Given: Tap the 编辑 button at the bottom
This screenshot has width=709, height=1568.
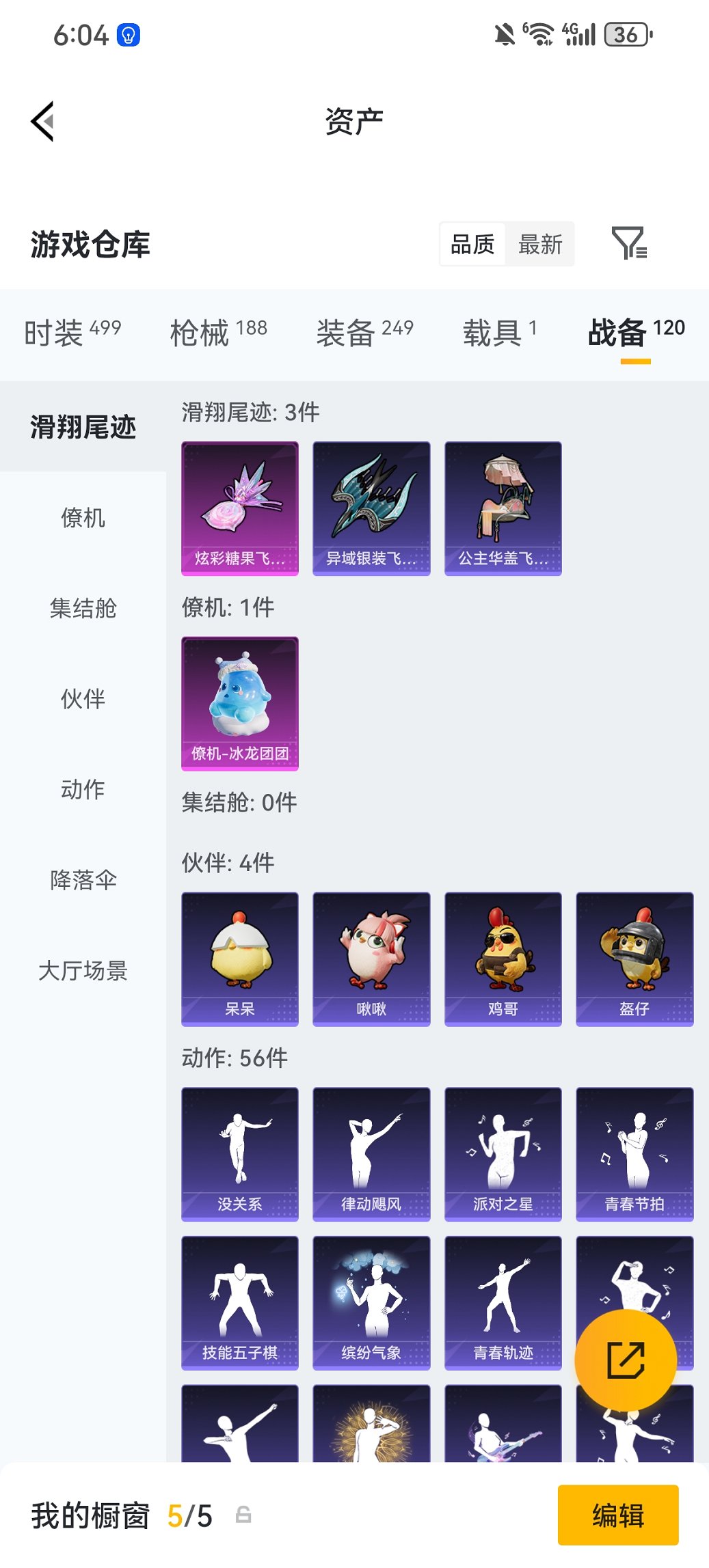Looking at the screenshot, I should click(x=617, y=1515).
